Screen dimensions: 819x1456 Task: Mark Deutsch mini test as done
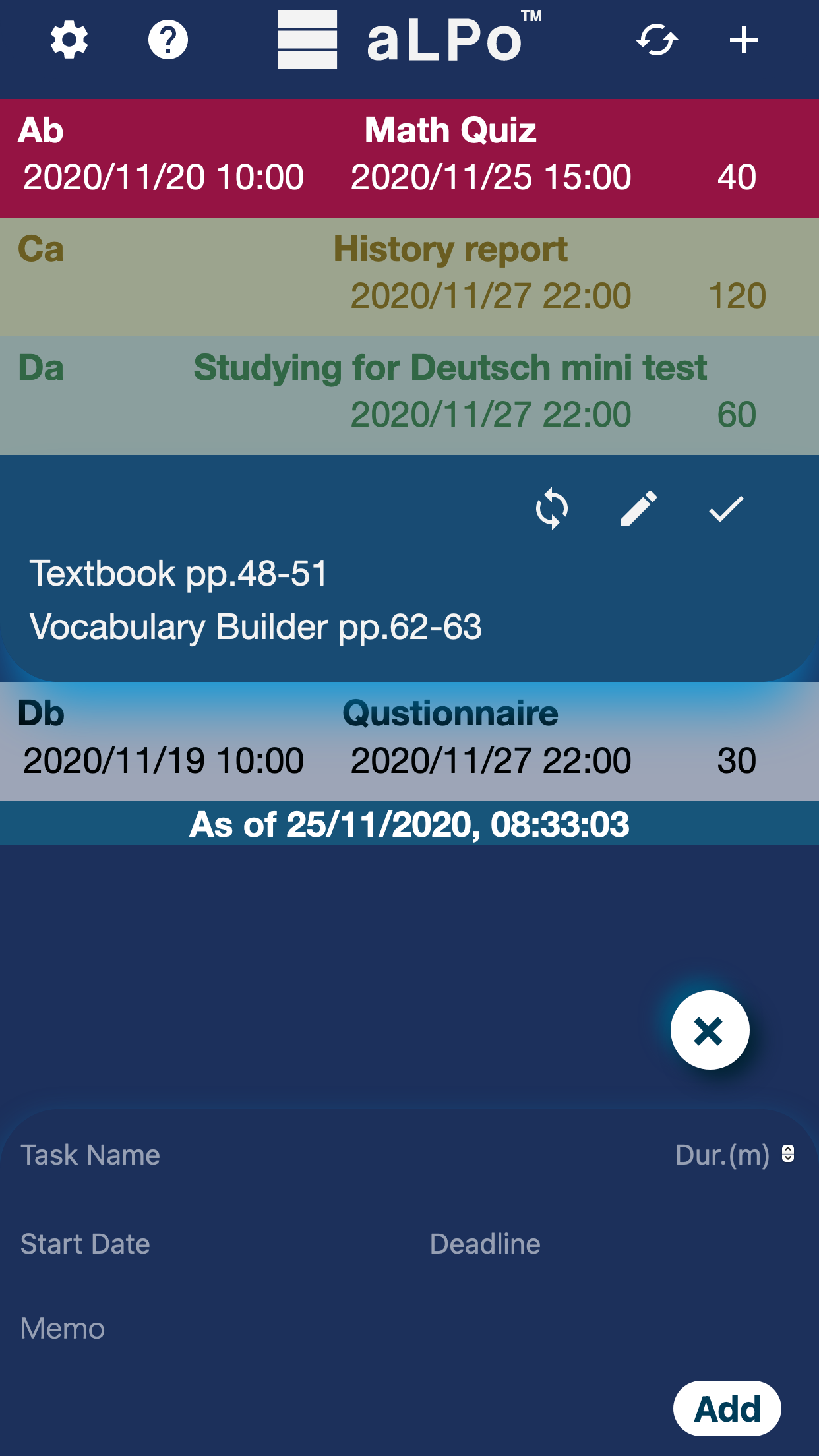click(x=726, y=509)
